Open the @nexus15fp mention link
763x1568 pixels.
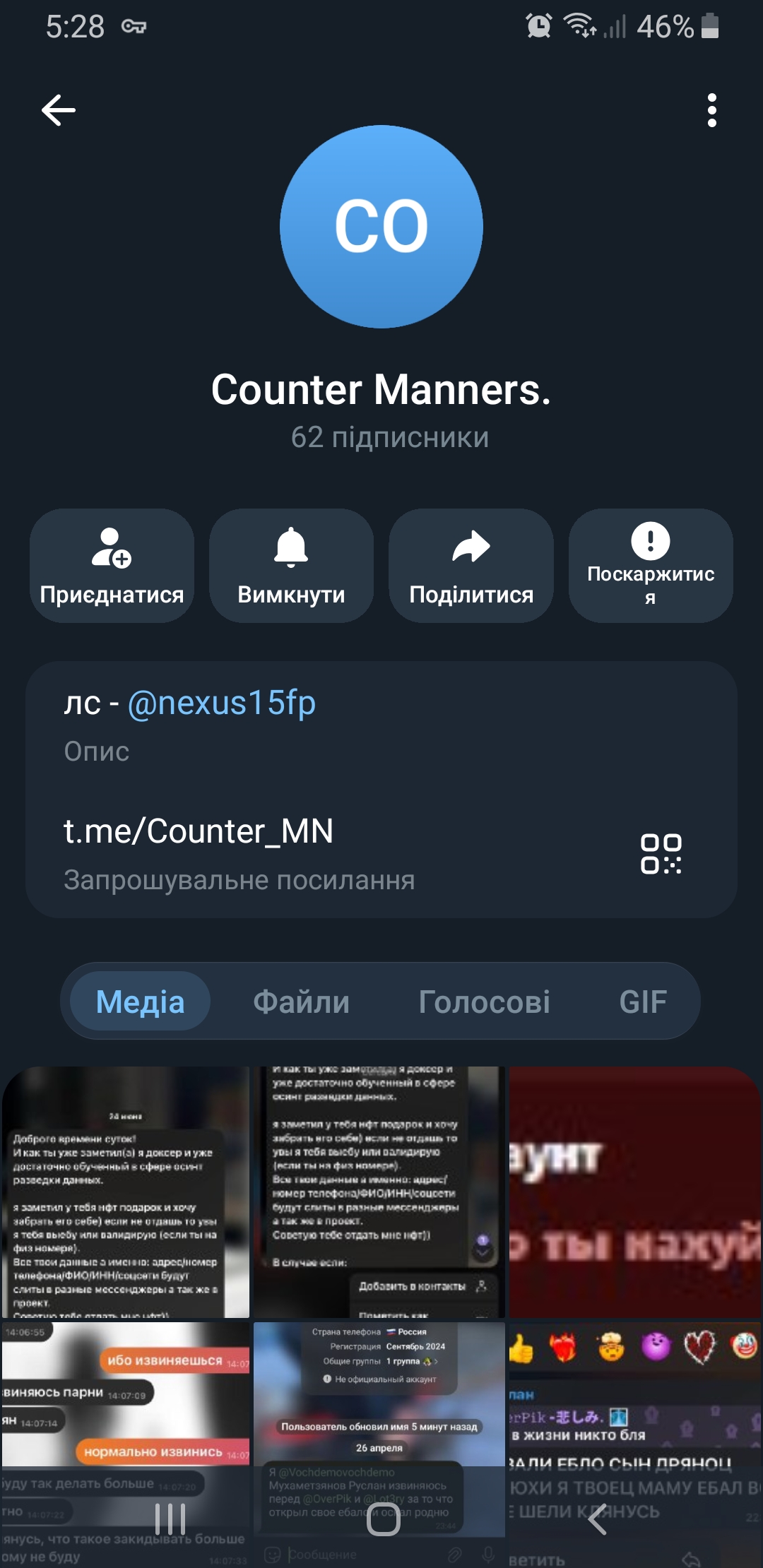[223, 703]
